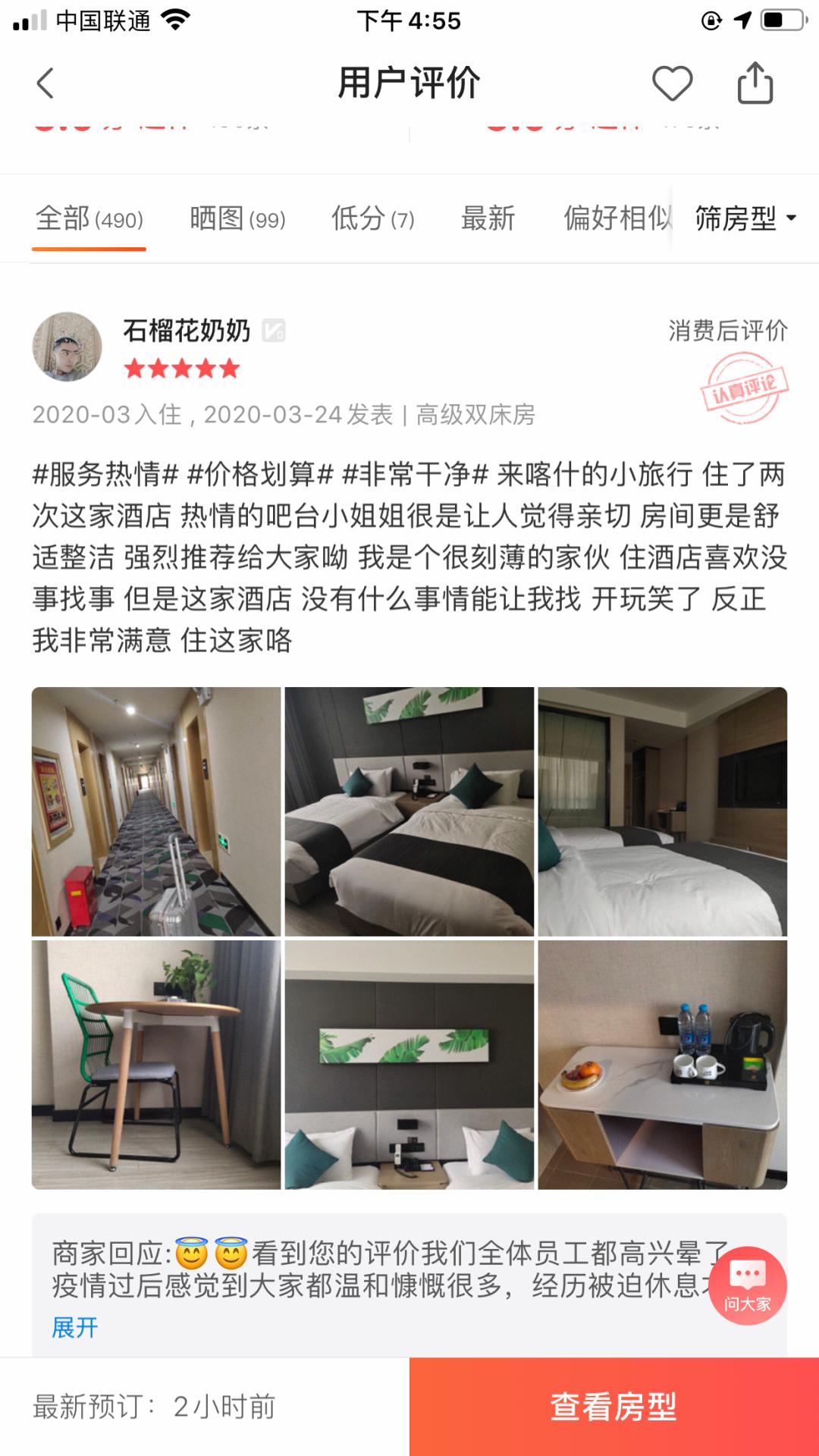View the hallway photo with the suitcase
Viewport: 819px width, 1456px height.
(156, 811)
